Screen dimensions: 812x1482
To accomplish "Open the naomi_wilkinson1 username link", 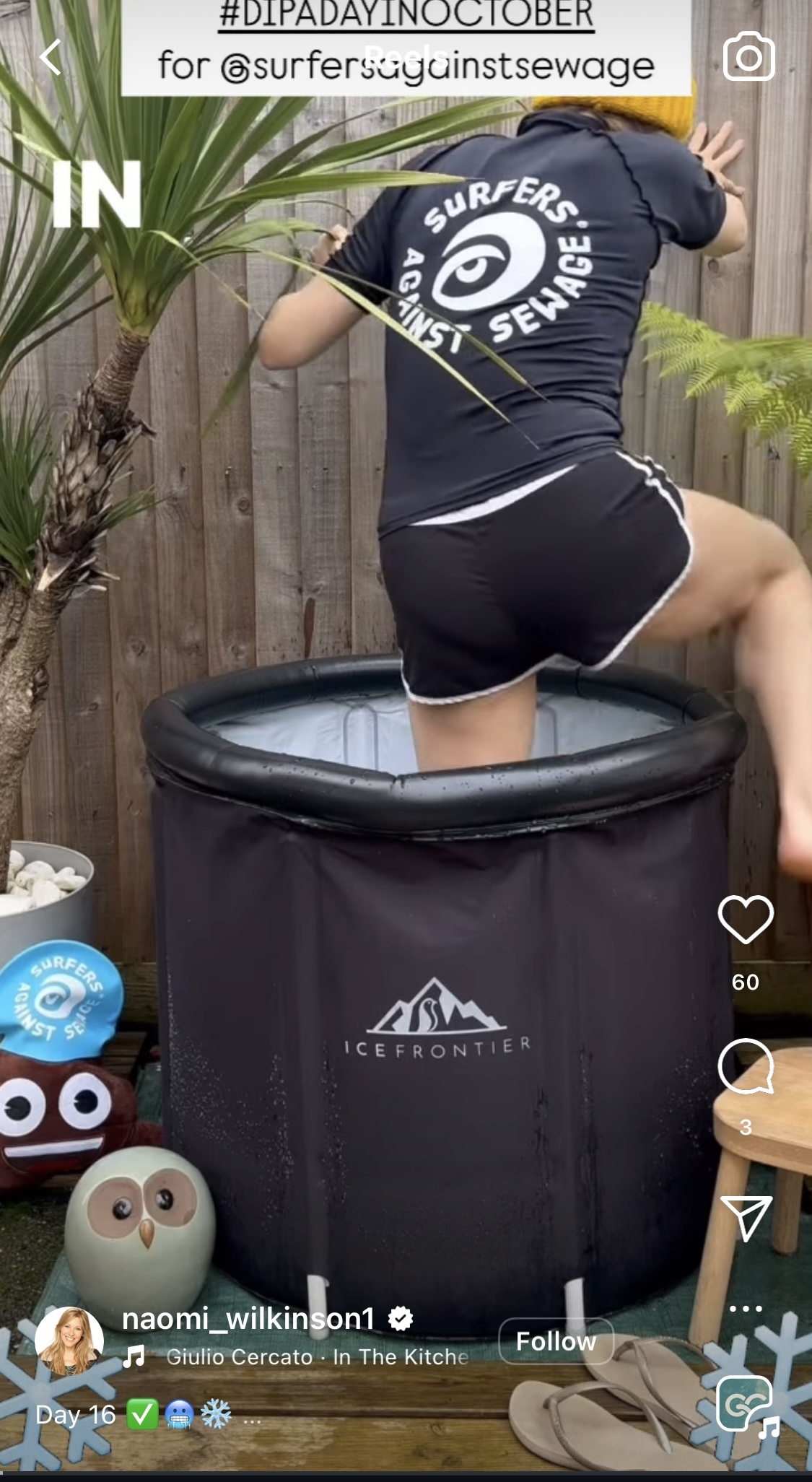I will 248,1318.
